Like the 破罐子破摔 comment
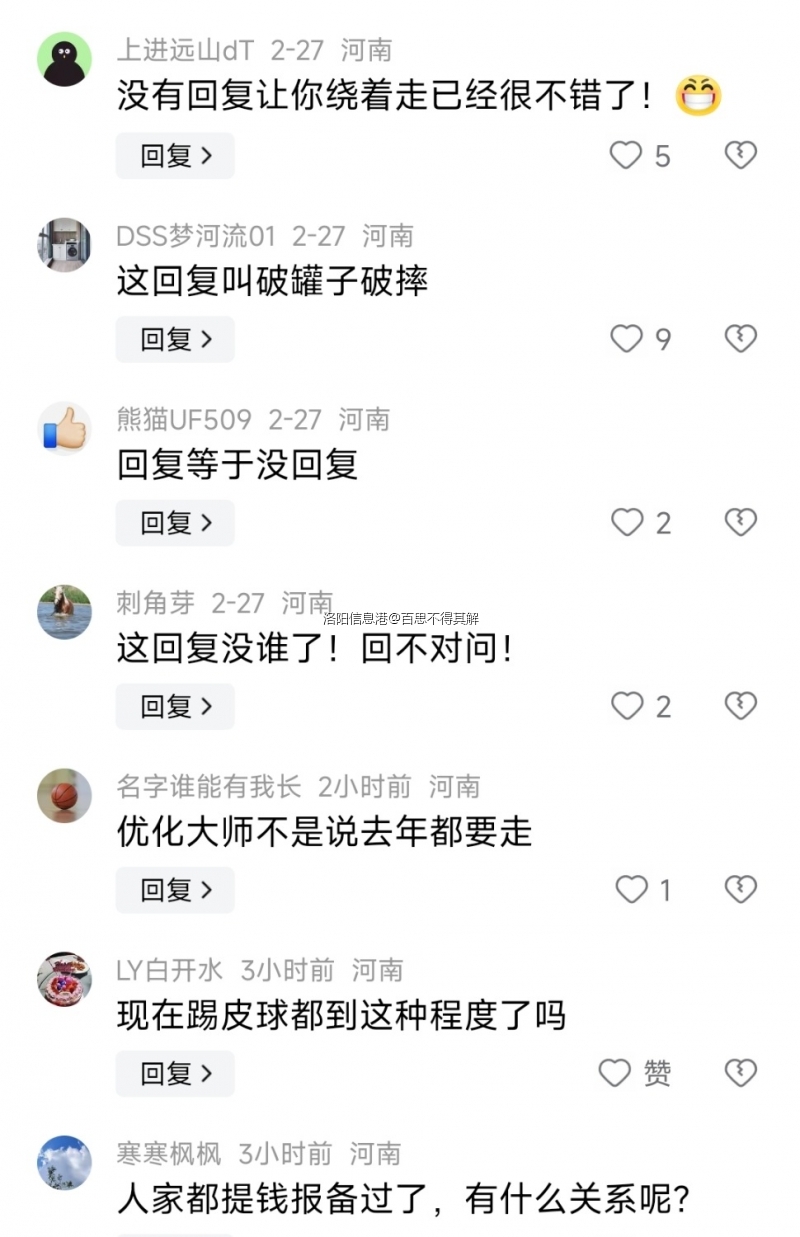This screenshot has height=1237, width=800. pos(627,339)
